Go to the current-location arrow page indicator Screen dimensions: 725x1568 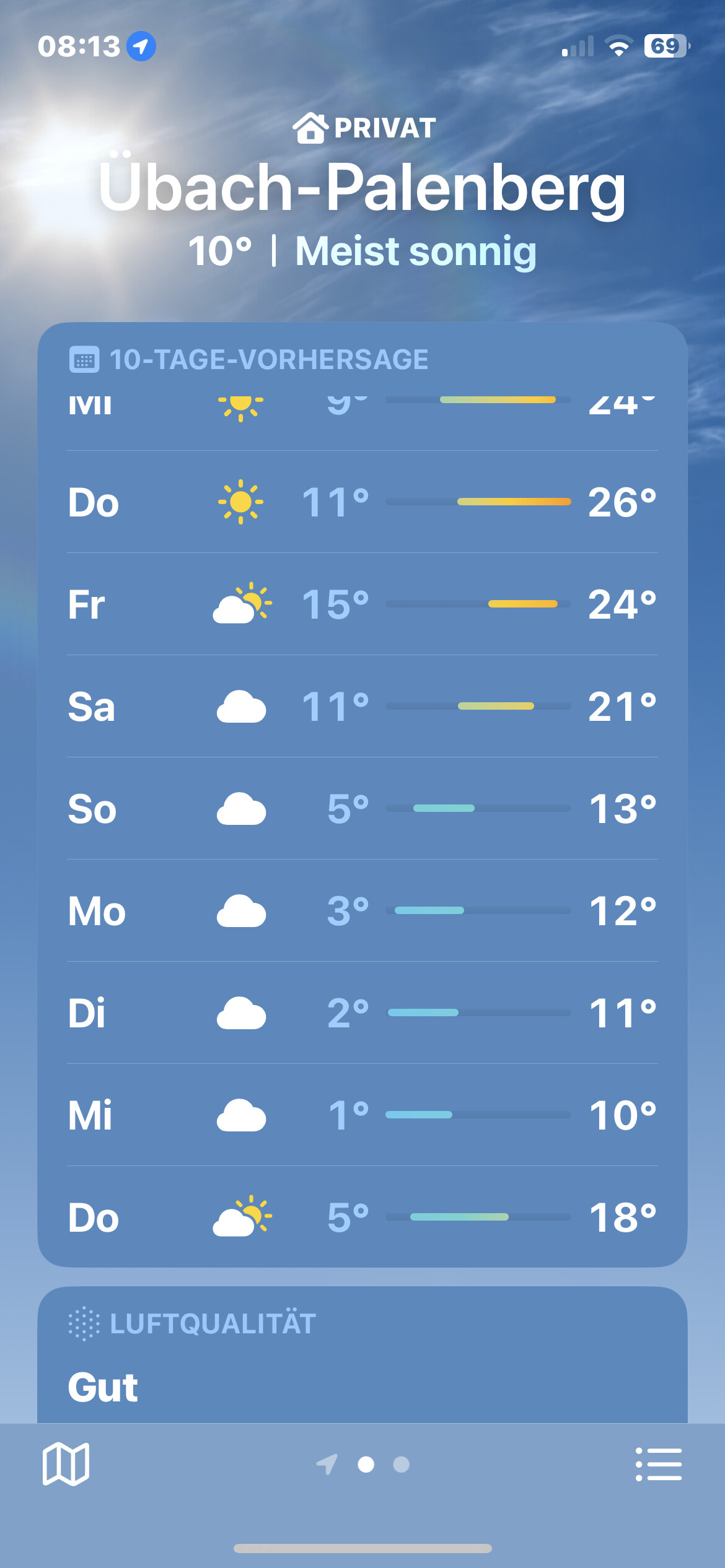327,1464
